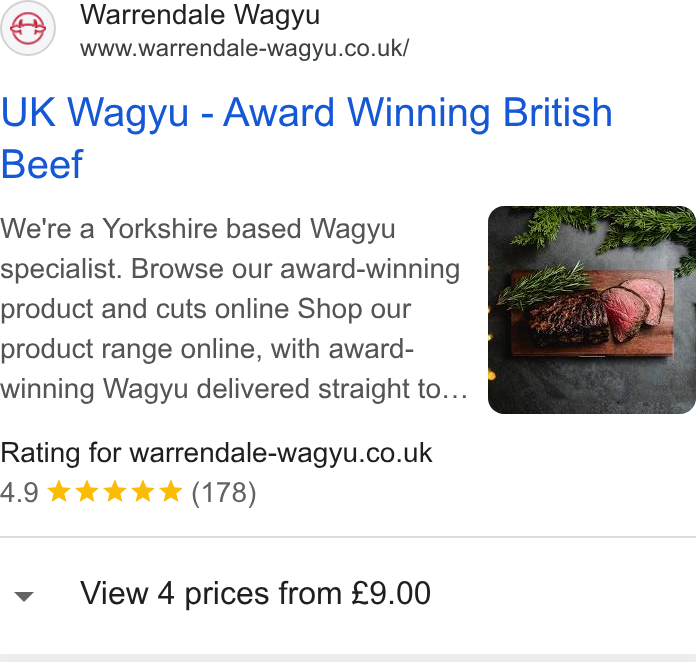Open the Warrendale Wagyu steak thumbnail

(592, 310)
